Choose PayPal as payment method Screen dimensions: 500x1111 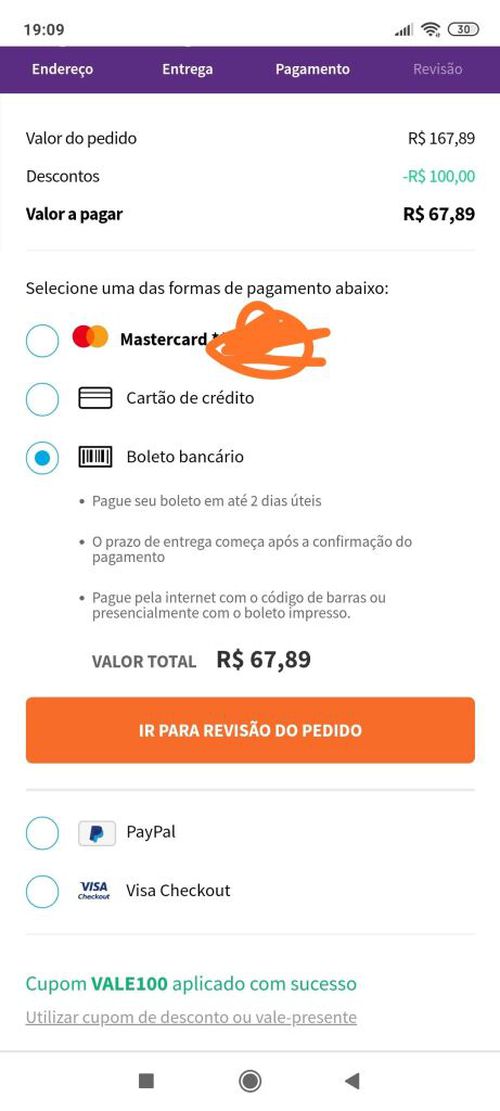click(x=42, y=833)
